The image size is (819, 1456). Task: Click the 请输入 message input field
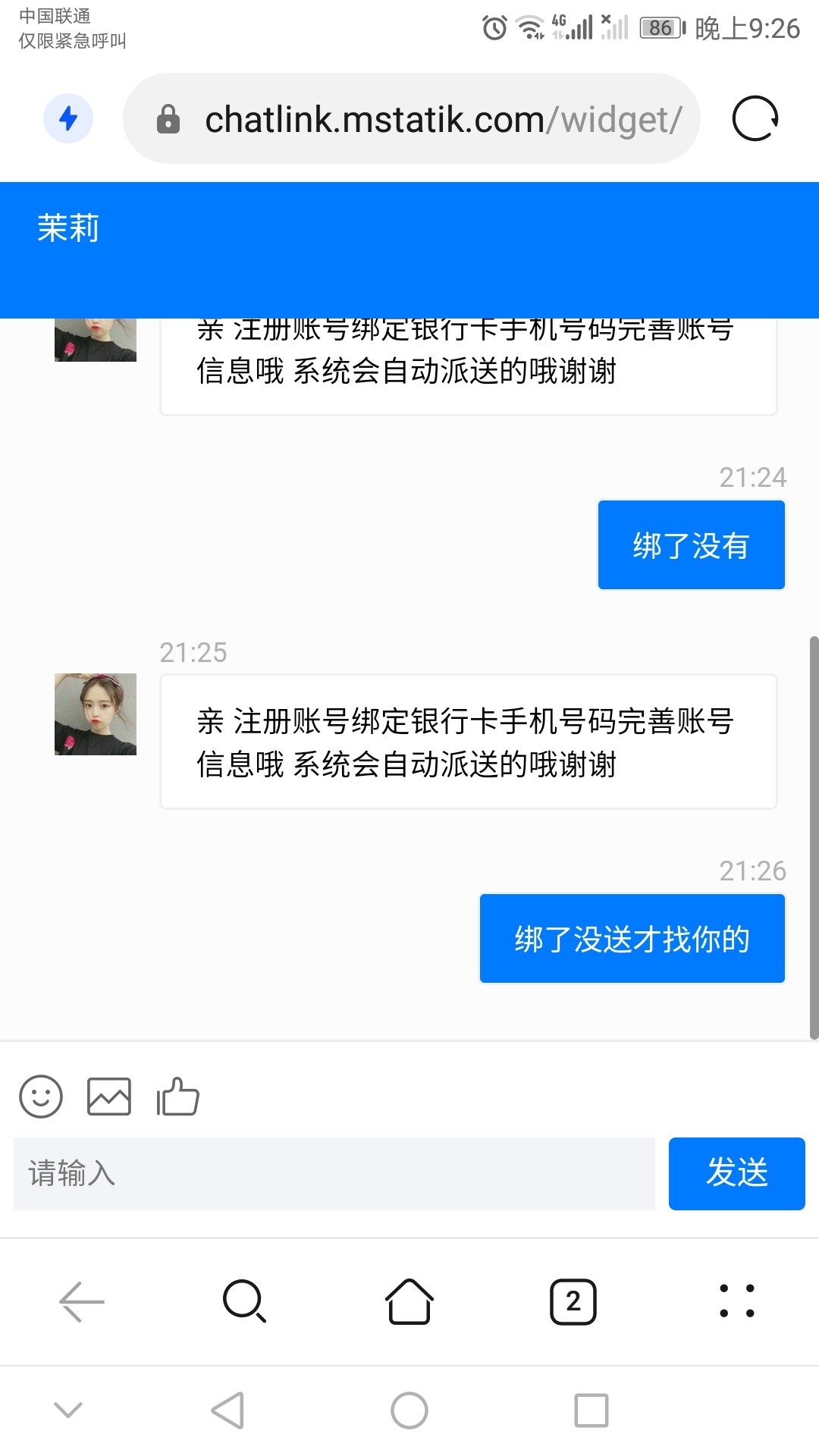coord(334,1173)
